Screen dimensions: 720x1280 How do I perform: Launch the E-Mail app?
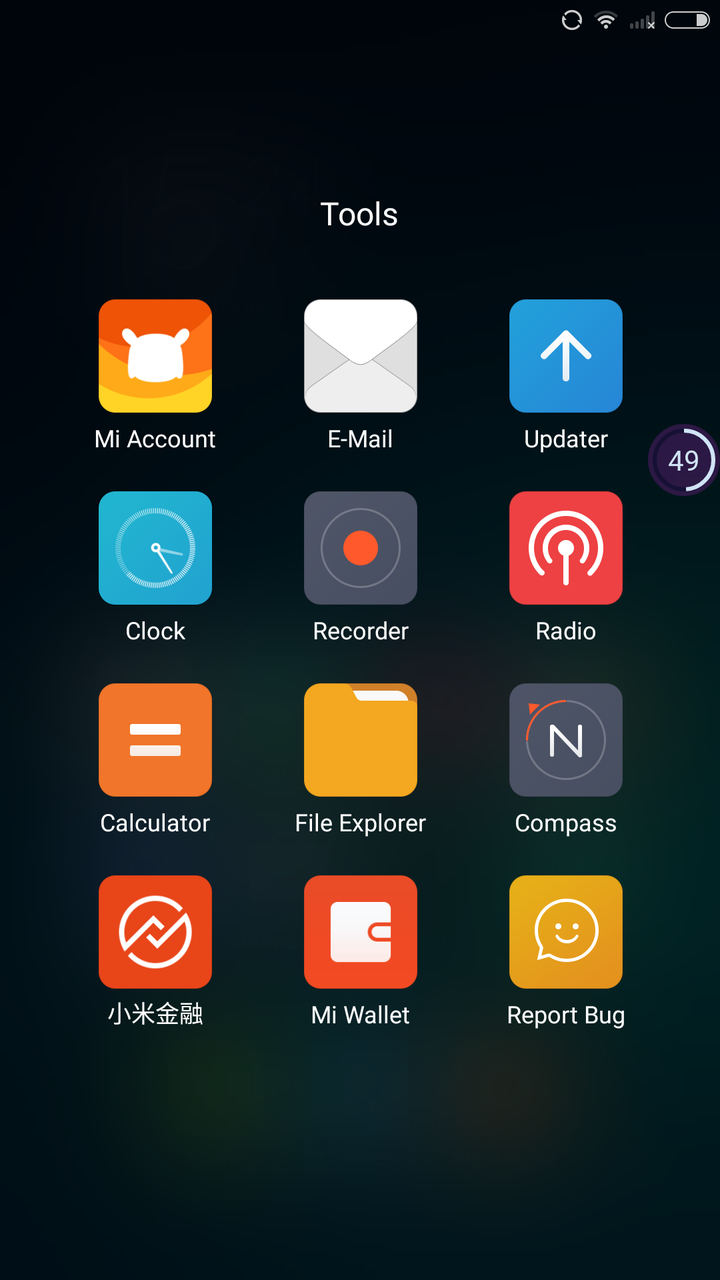pos(360,356)
